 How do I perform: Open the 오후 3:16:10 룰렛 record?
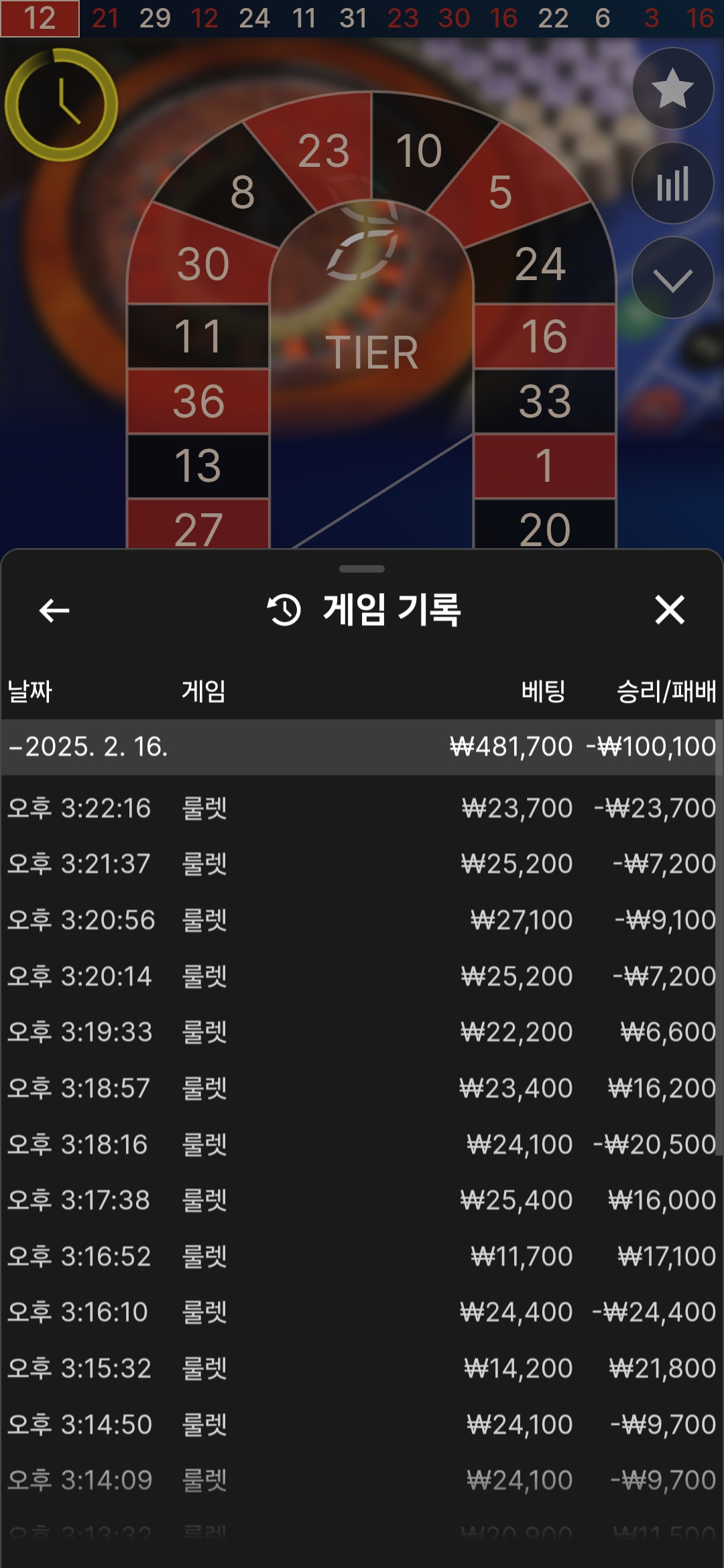pos(362,1312)
